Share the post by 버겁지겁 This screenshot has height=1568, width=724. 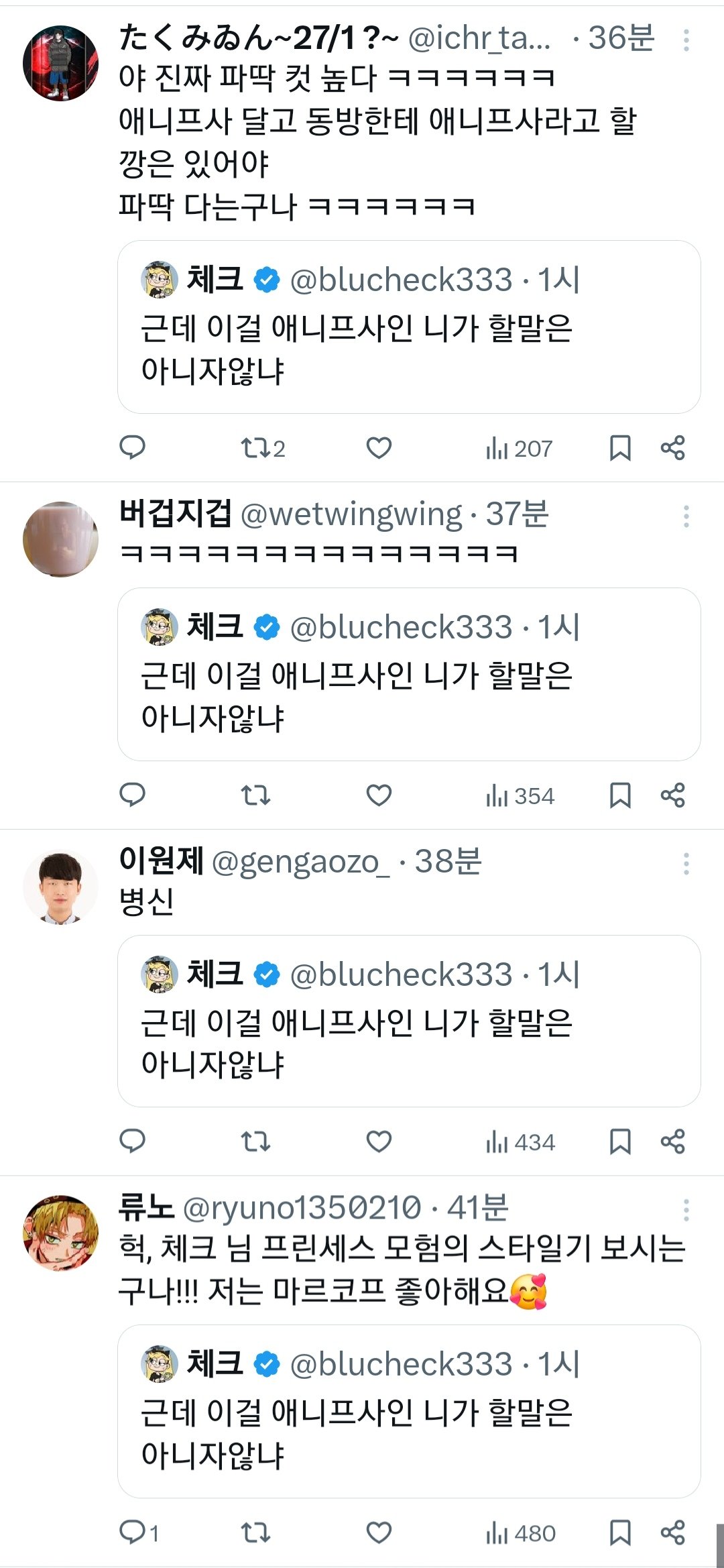672,795
